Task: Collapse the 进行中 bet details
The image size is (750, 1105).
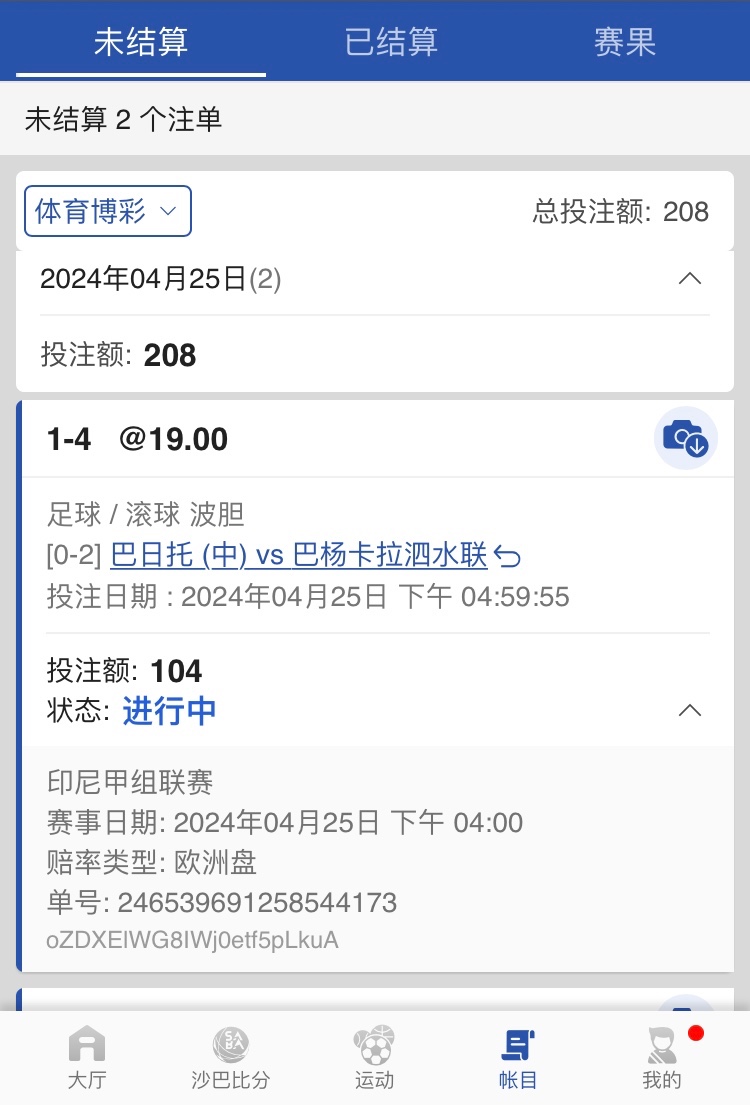Action: 689,710
